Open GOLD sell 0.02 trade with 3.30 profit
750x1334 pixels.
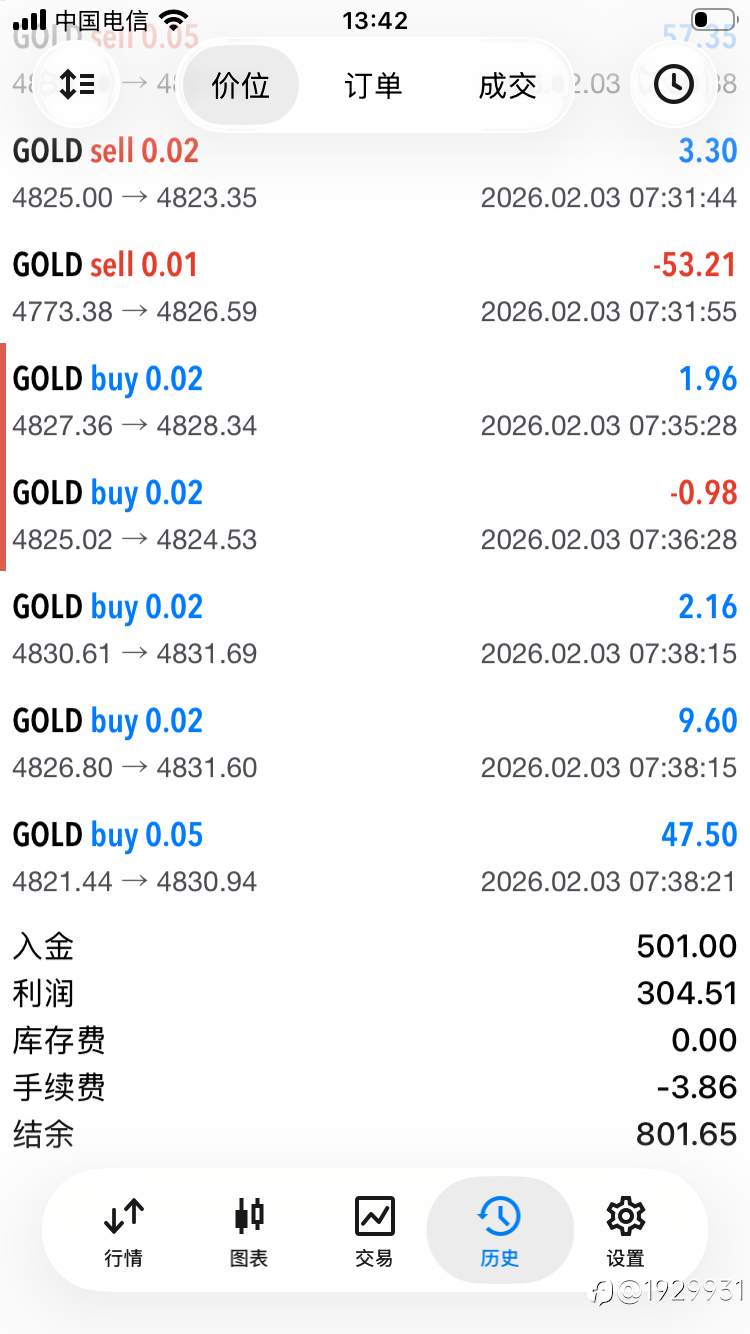[x=375, y=174]
